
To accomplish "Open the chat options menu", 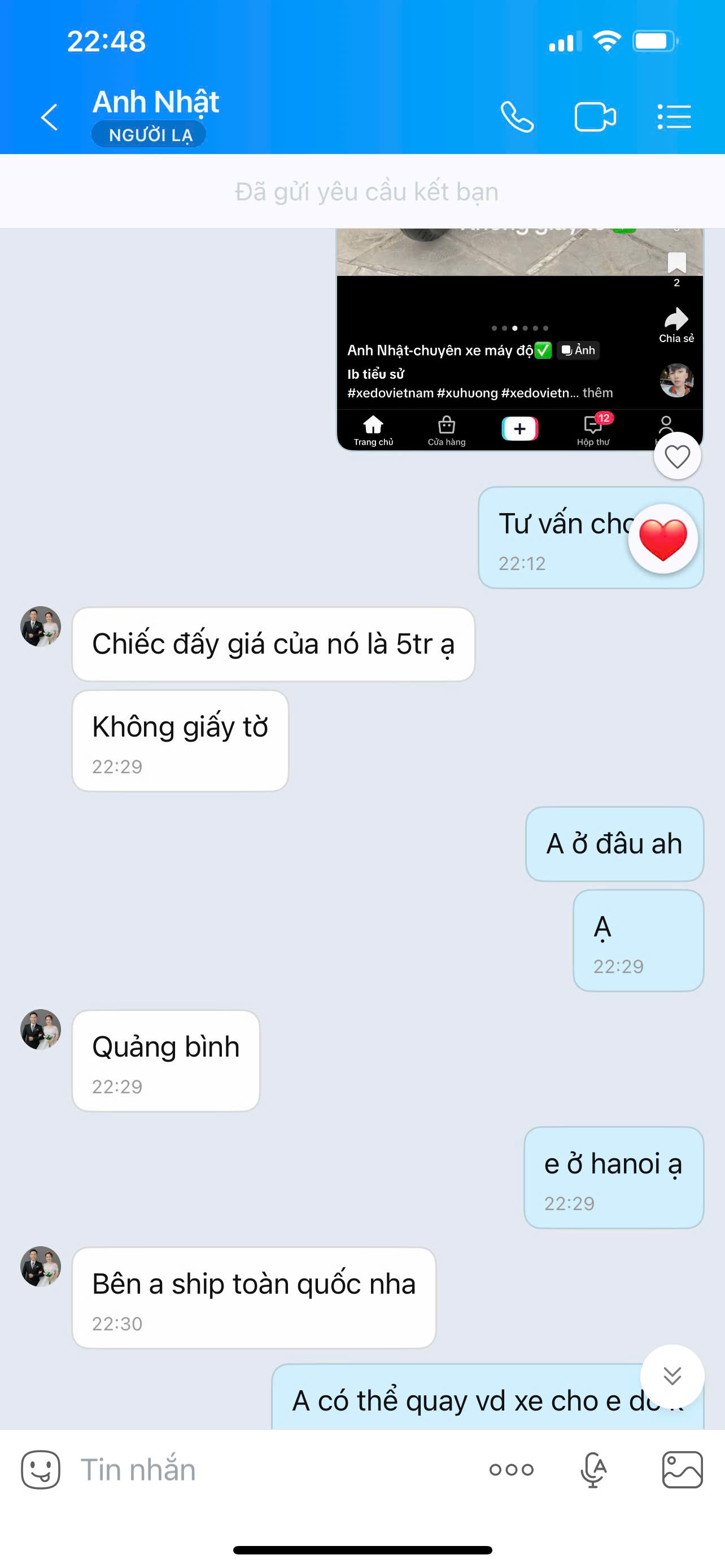I will 675,117.
